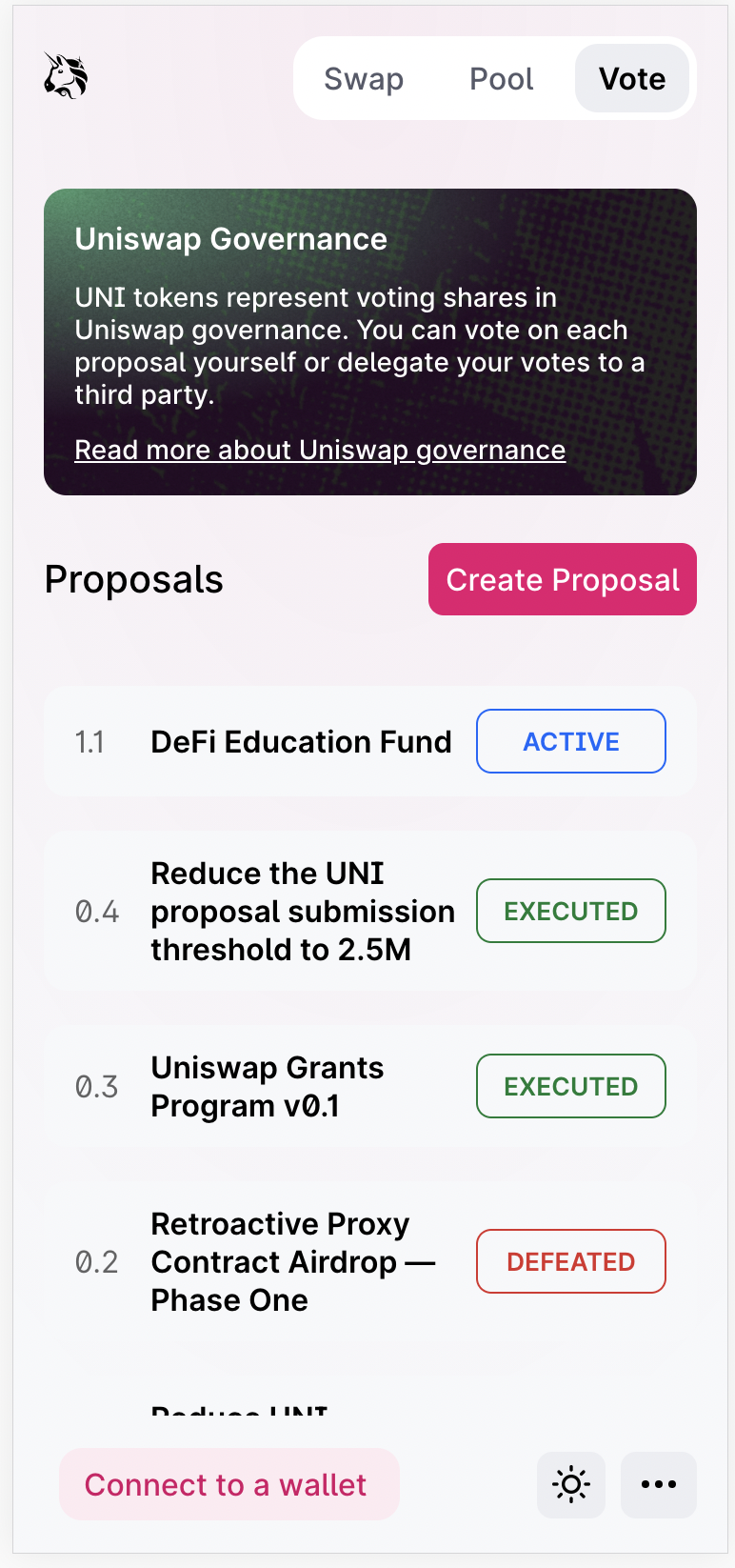Viewport: 735px width, 1568px height.
Task: Click the EXECUTED badge on Grants Program
Action: tap(570, 1086)
